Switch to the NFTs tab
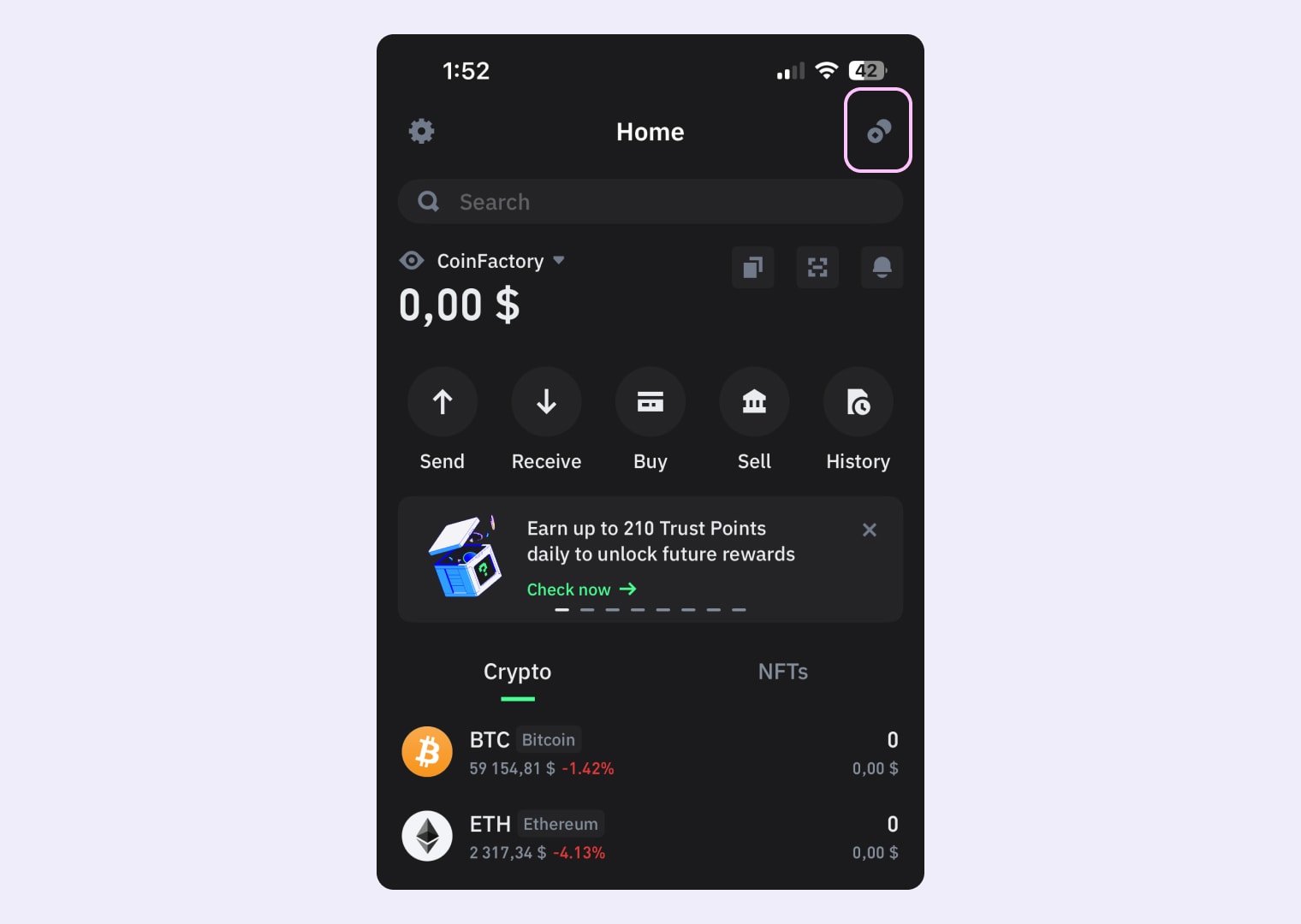Screen dimensions: 1301x924 coord(782,672)
